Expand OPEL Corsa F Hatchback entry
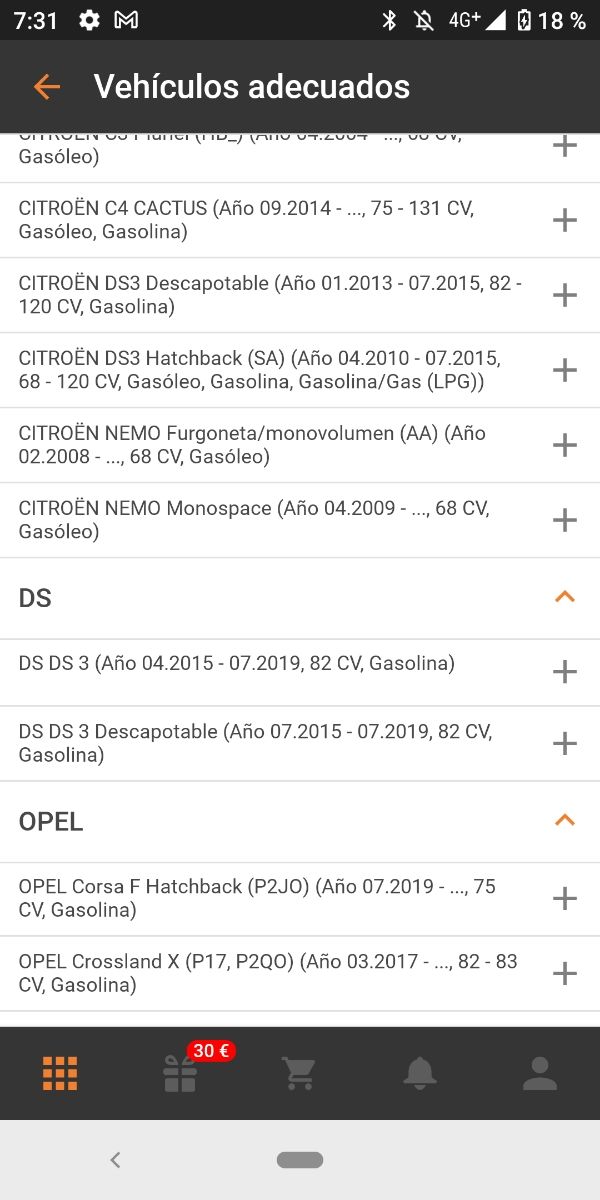Screen dimensions: 600x1200 pos(565,898)
